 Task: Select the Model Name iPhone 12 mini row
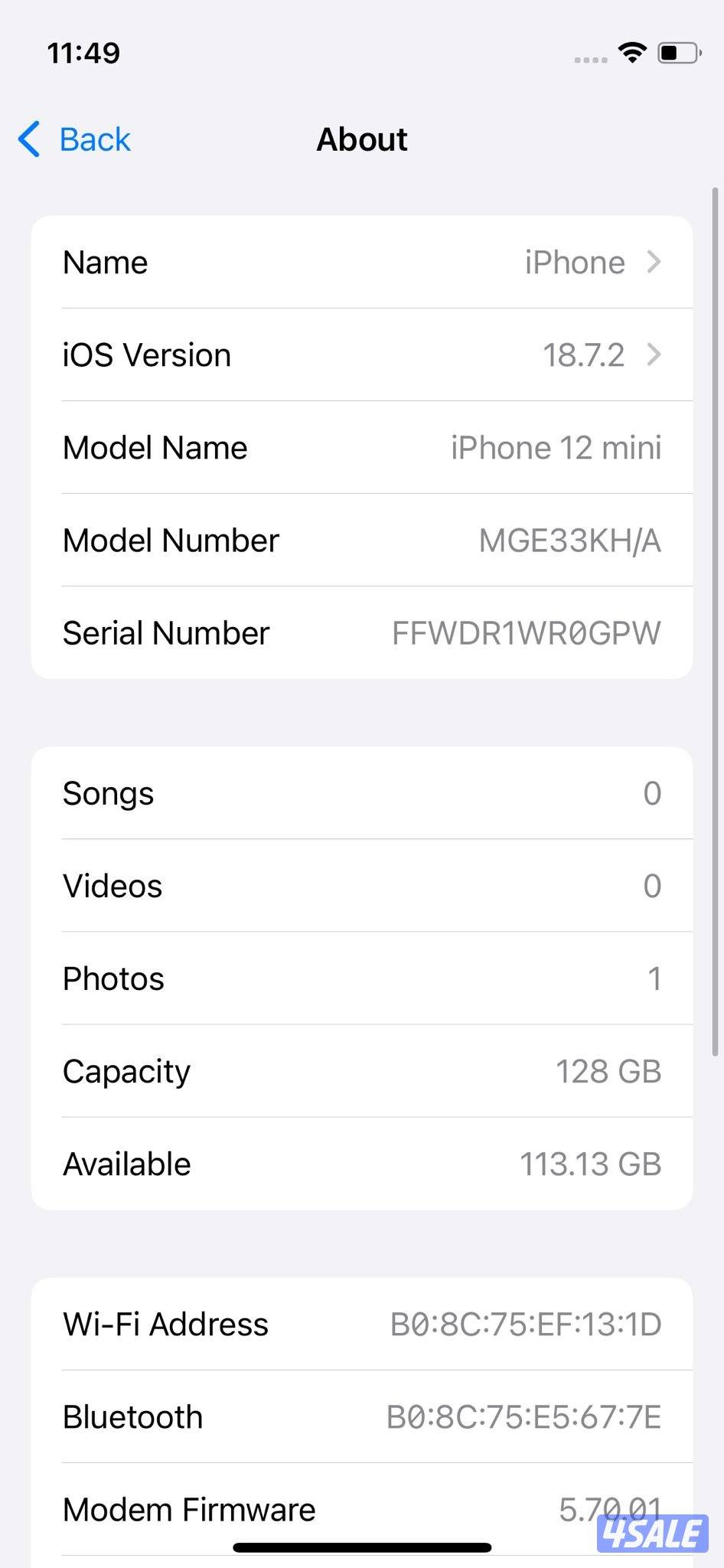point(362,447)
